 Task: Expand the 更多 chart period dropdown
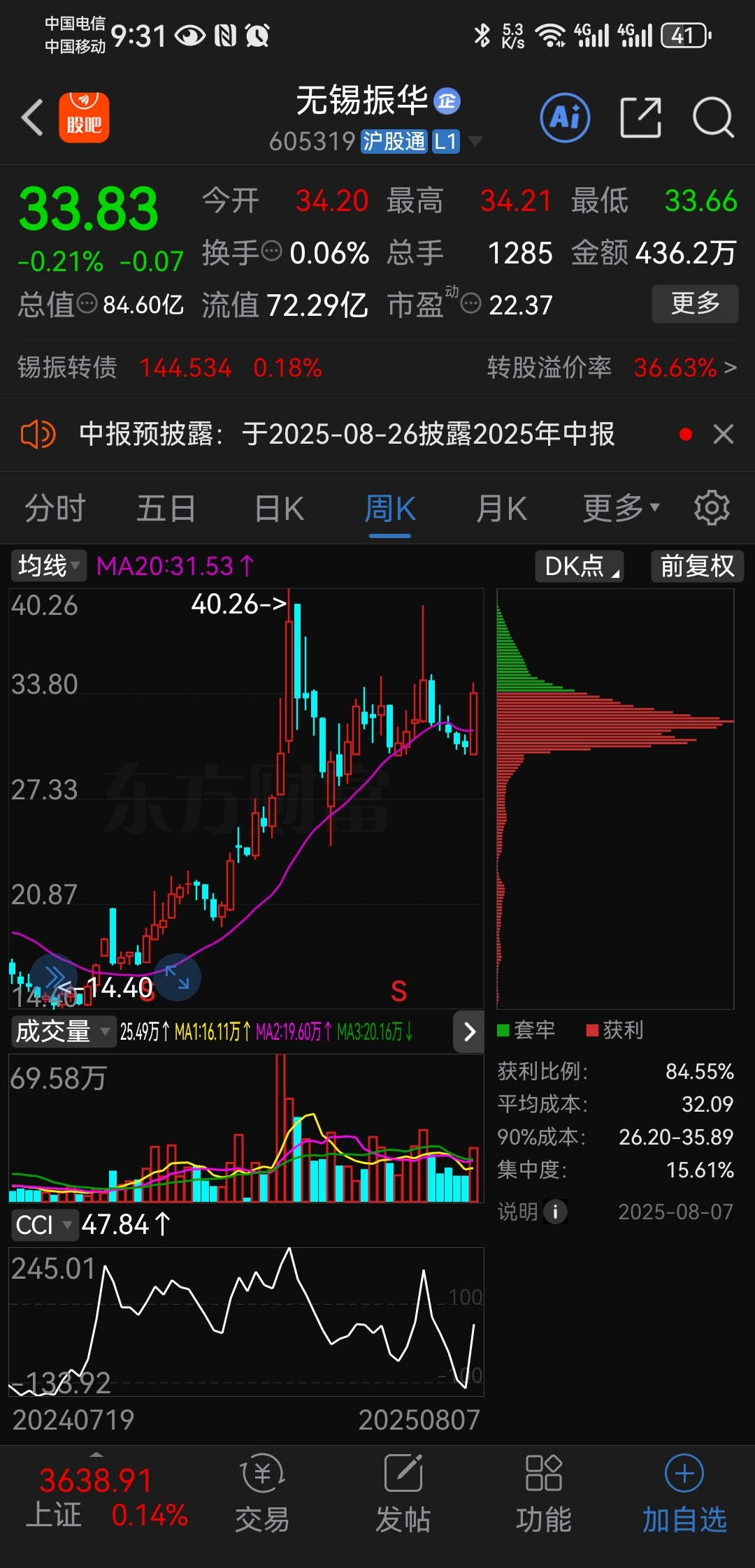tap(621, 508)
